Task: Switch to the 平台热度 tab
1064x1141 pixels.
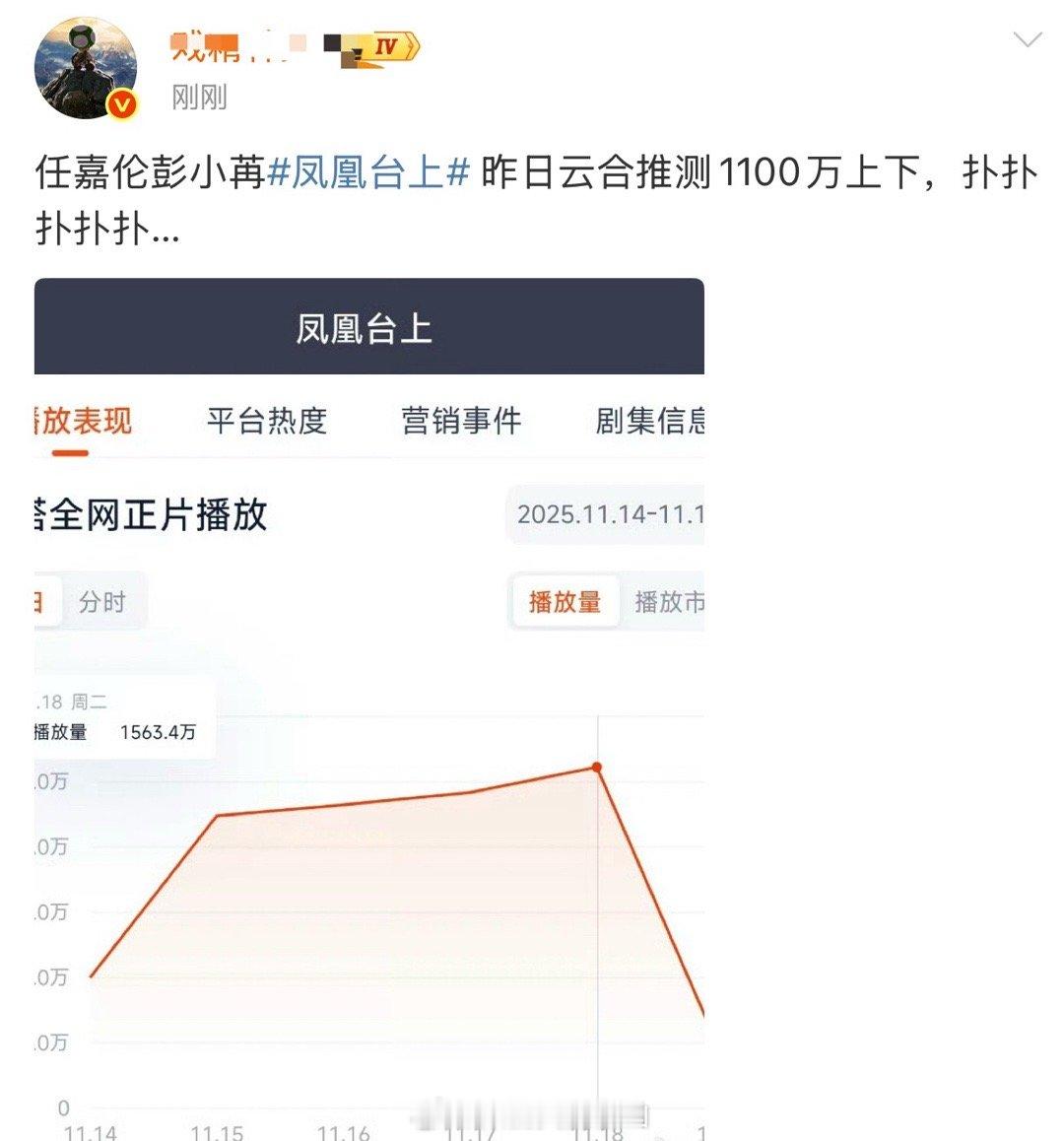Action: [266, 420]
